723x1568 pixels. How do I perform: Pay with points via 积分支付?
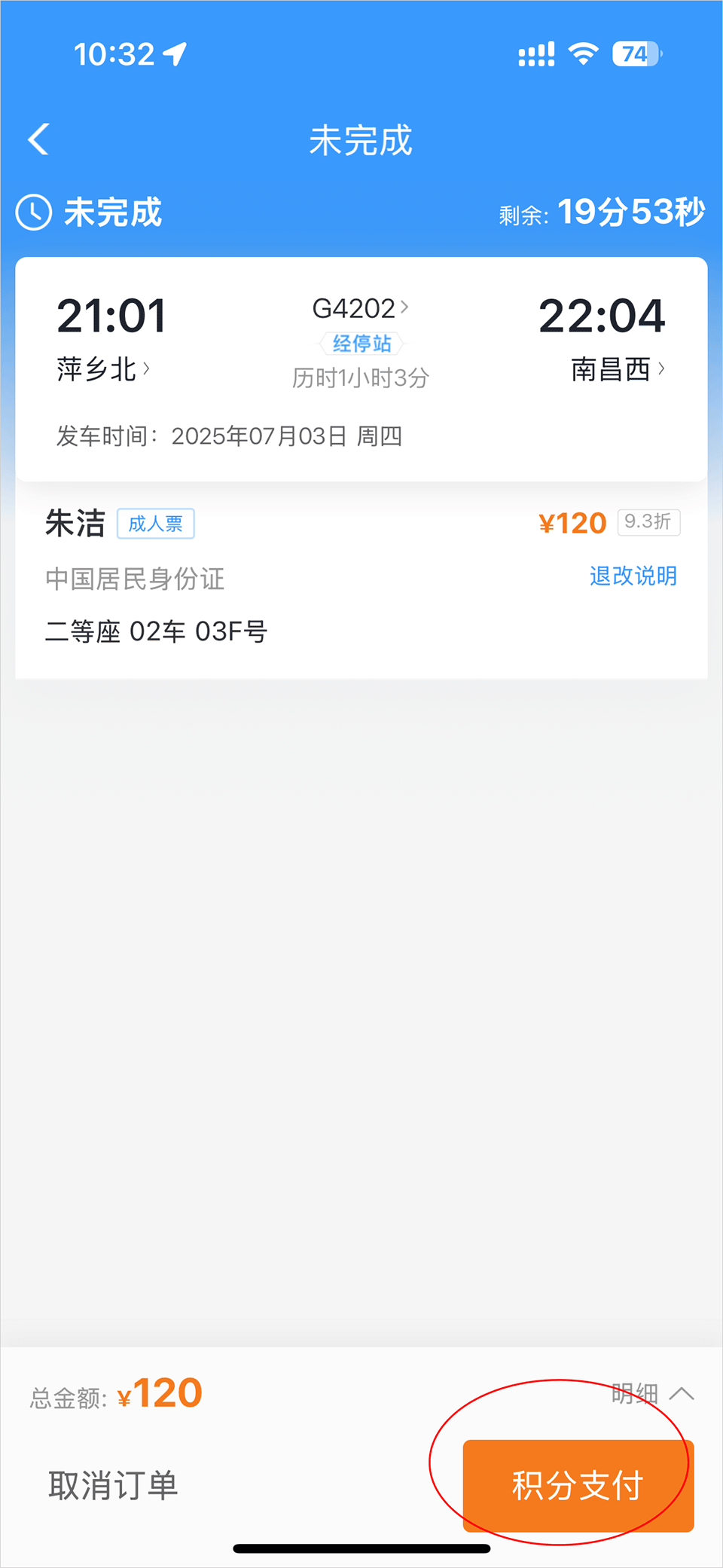578,1485
